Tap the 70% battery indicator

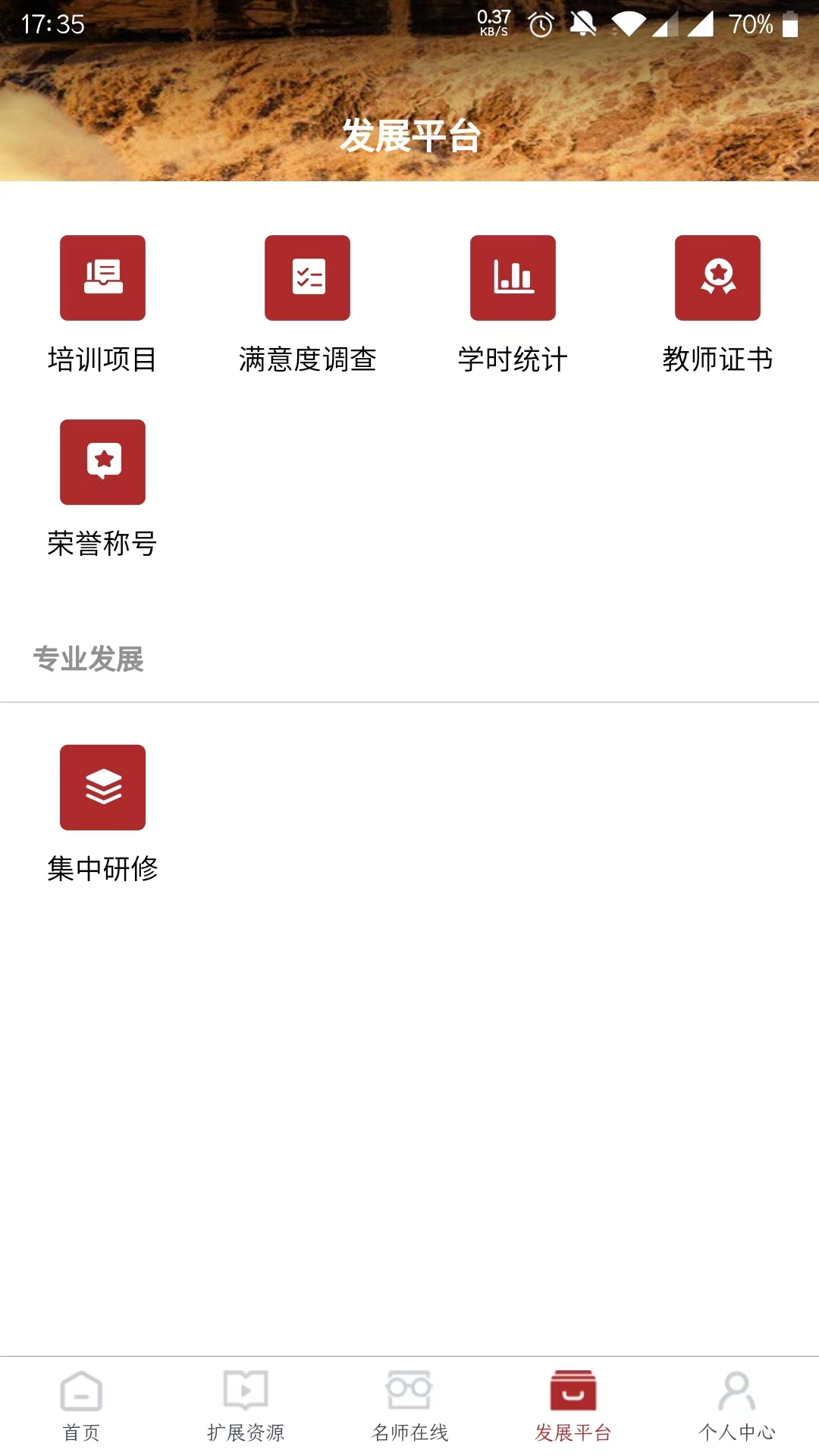point(749,23)
